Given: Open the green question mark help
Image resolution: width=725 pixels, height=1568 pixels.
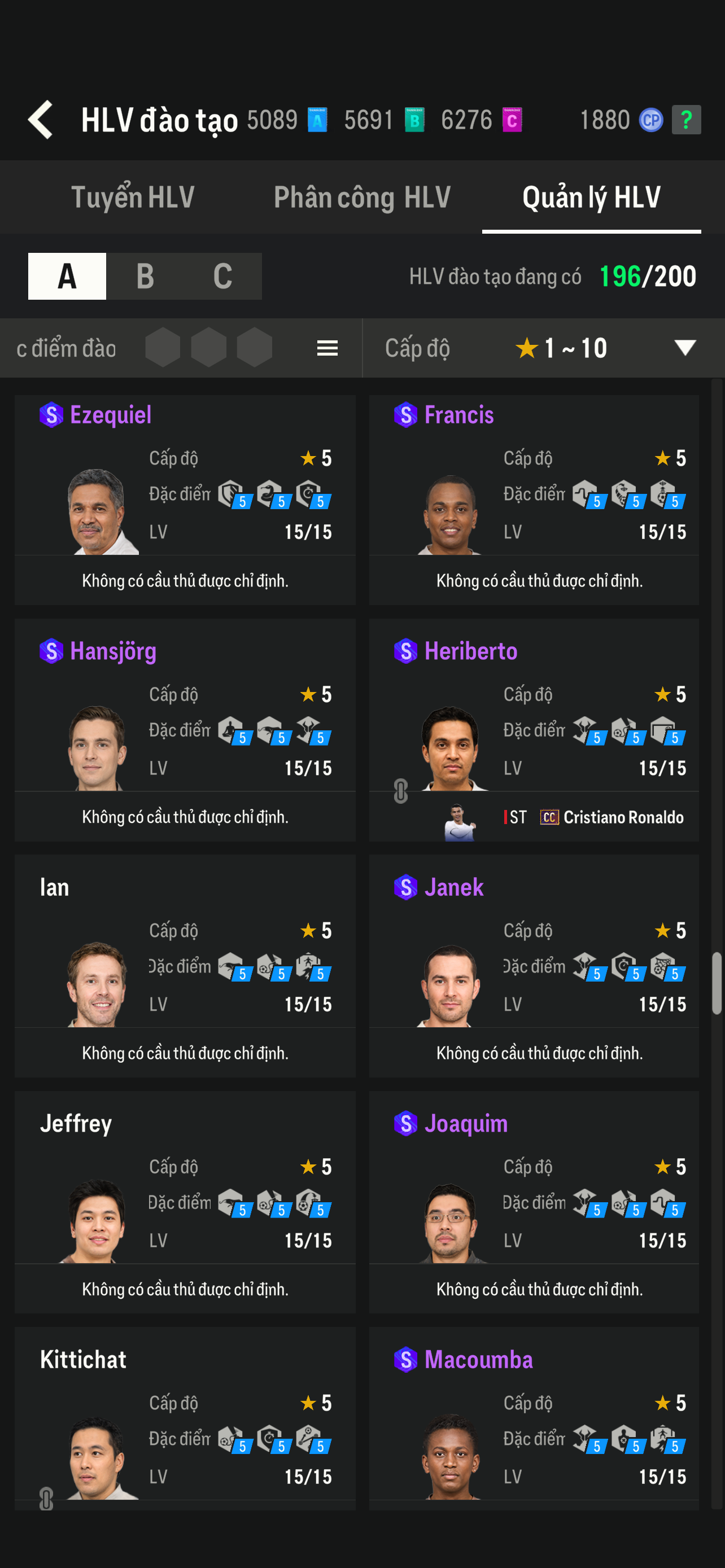Looking at the screenshot, I should [685, 120].
